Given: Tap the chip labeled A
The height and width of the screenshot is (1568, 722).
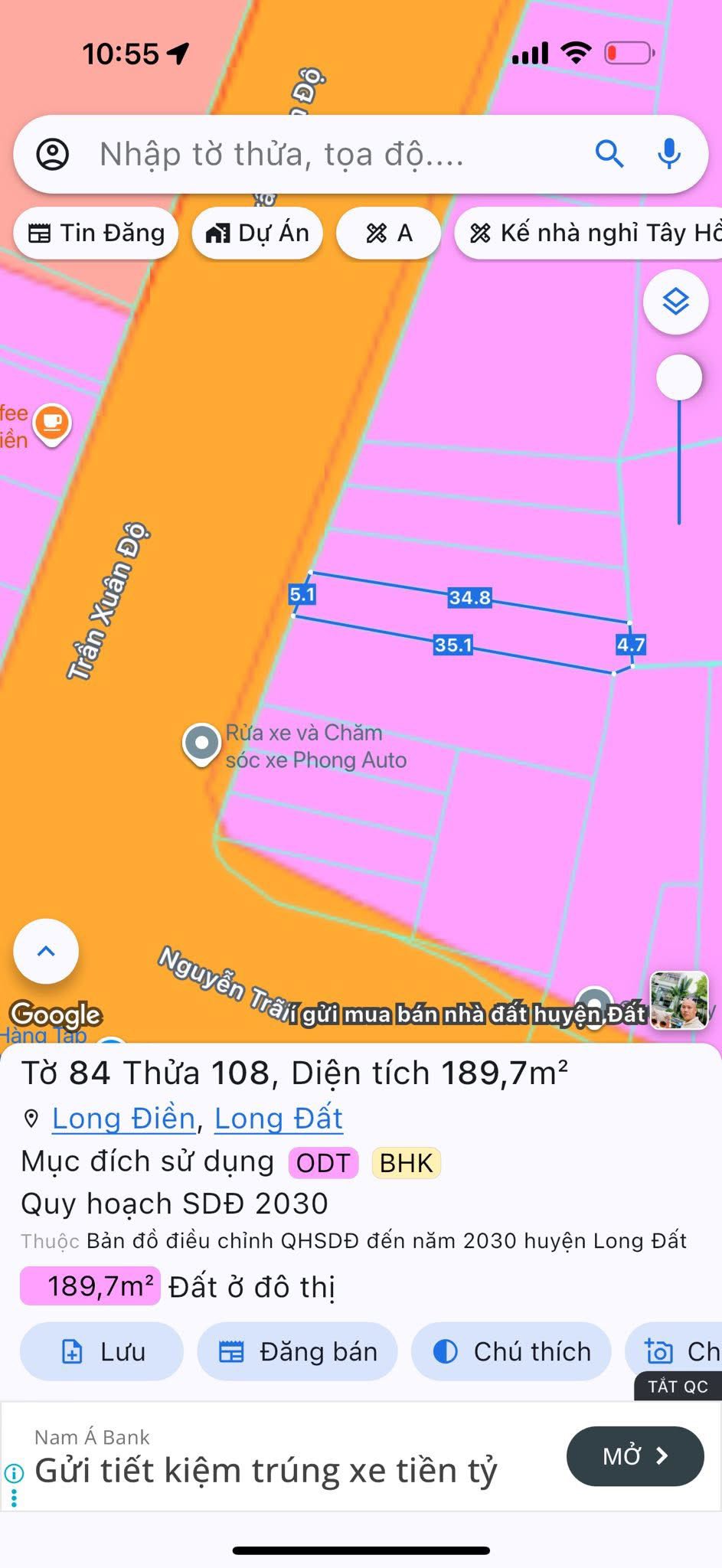Looking at the screenshot, I should pyautogui.click(x=389, y=233).
